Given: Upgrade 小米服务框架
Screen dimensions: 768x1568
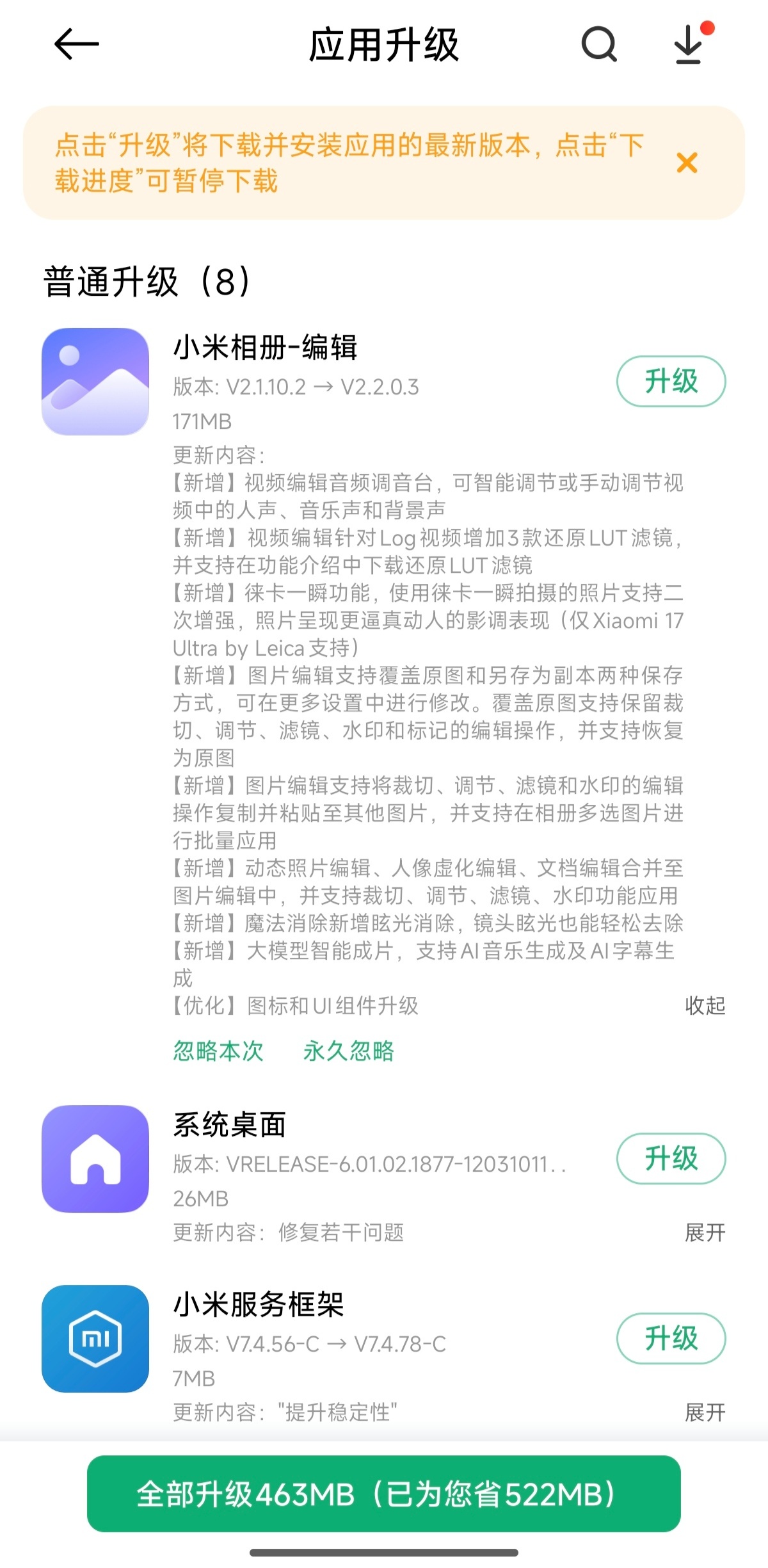Looking at the screenshot, I should (670, 1338).
